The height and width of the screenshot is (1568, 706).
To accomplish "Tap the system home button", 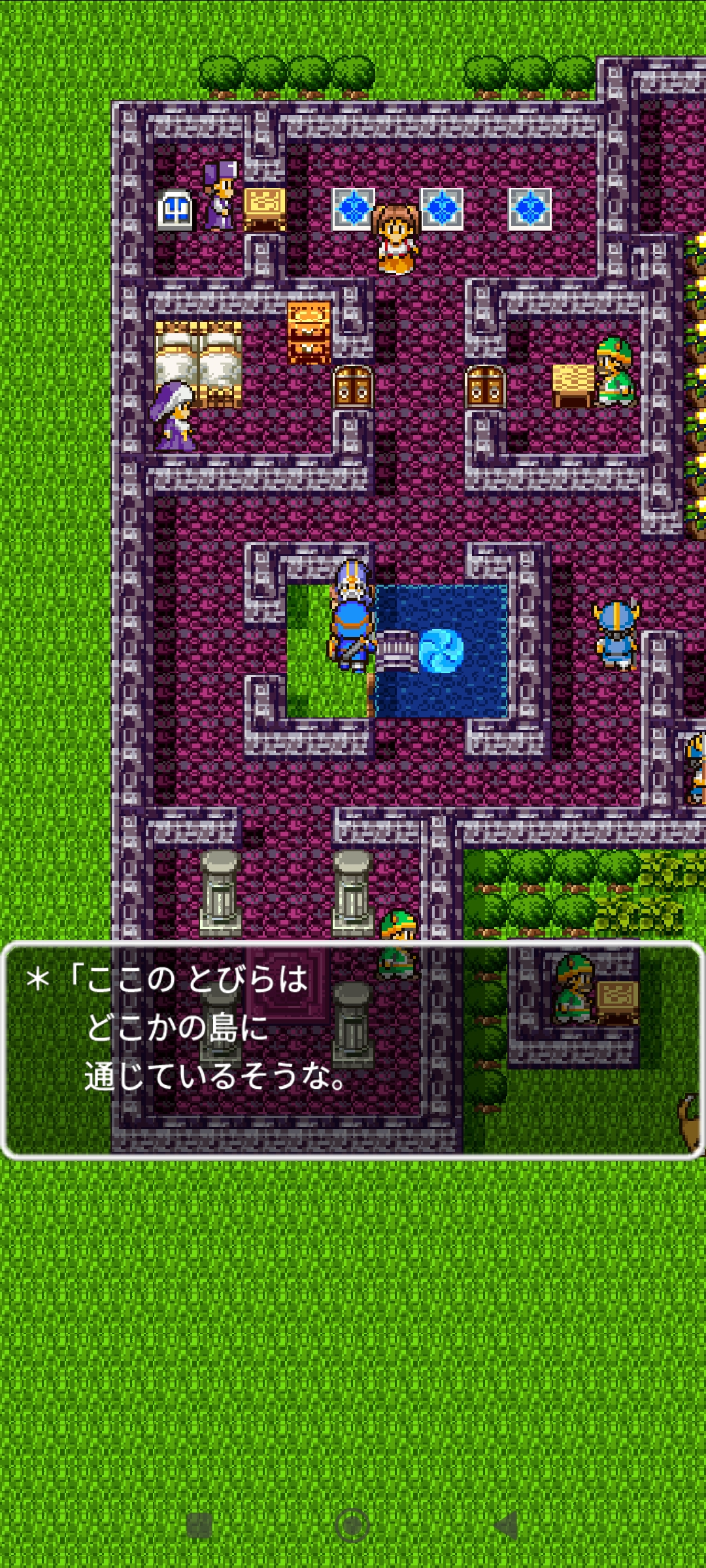I will (353, 1526).
